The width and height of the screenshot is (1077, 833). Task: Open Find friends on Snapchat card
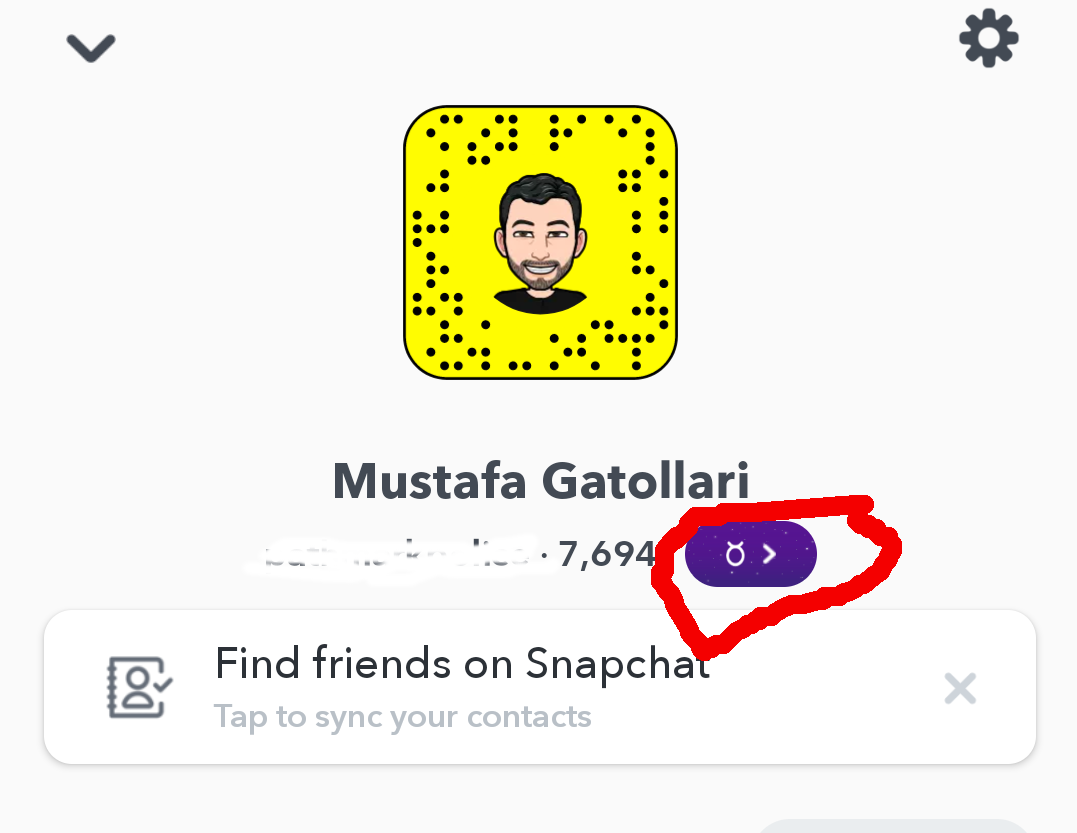[462, 687]
